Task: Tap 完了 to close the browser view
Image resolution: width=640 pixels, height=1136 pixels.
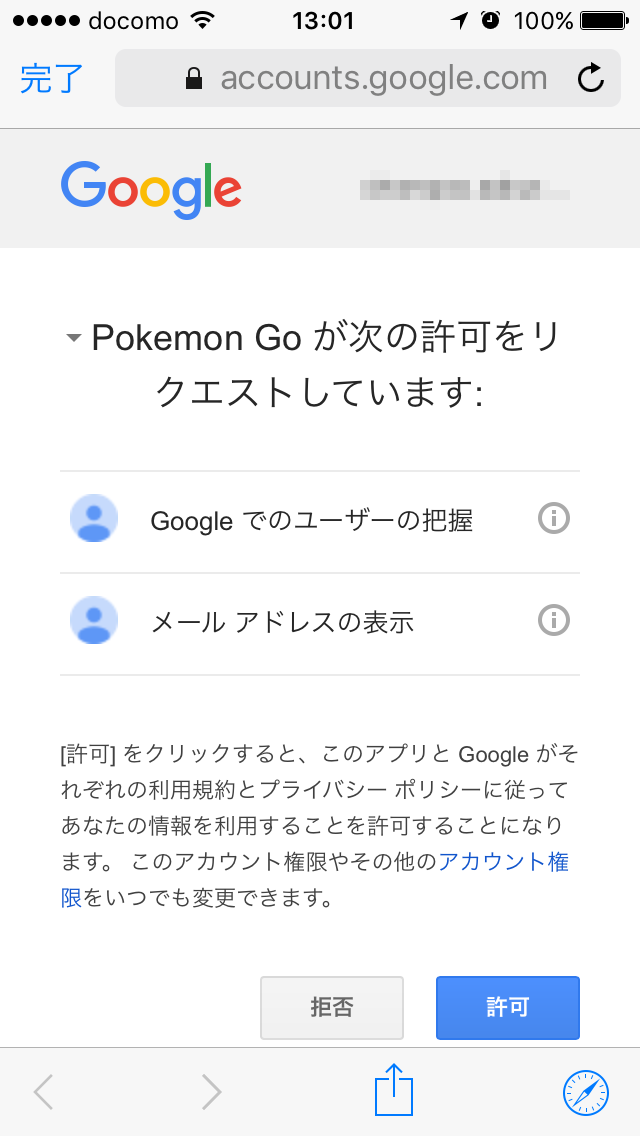Action: click(x=51, y=78)
